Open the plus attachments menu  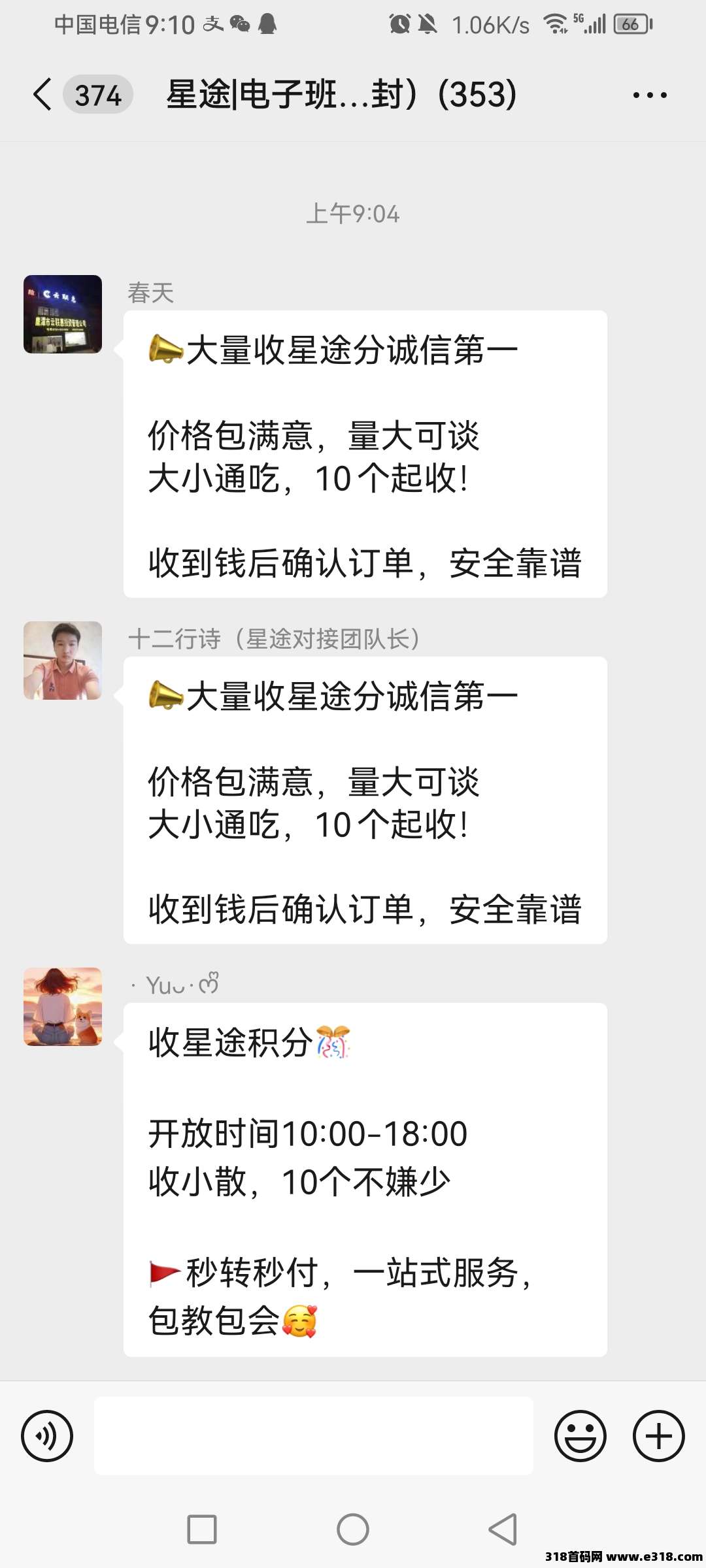tap(658, 1435)
